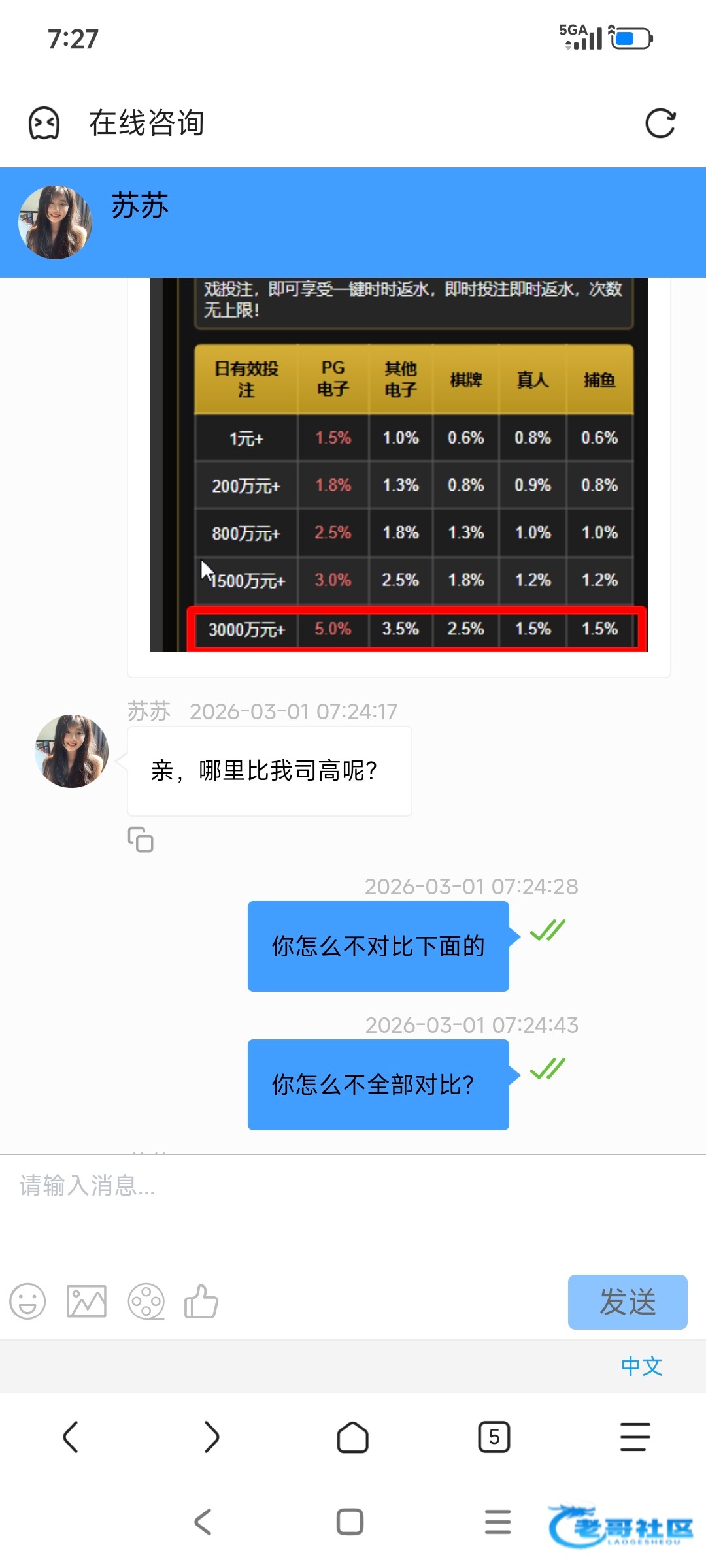Image resolution: width=706 pixels, height=1568 pixels.
Task: Rate the service with thumbs up
Action: click(201, 1301)
